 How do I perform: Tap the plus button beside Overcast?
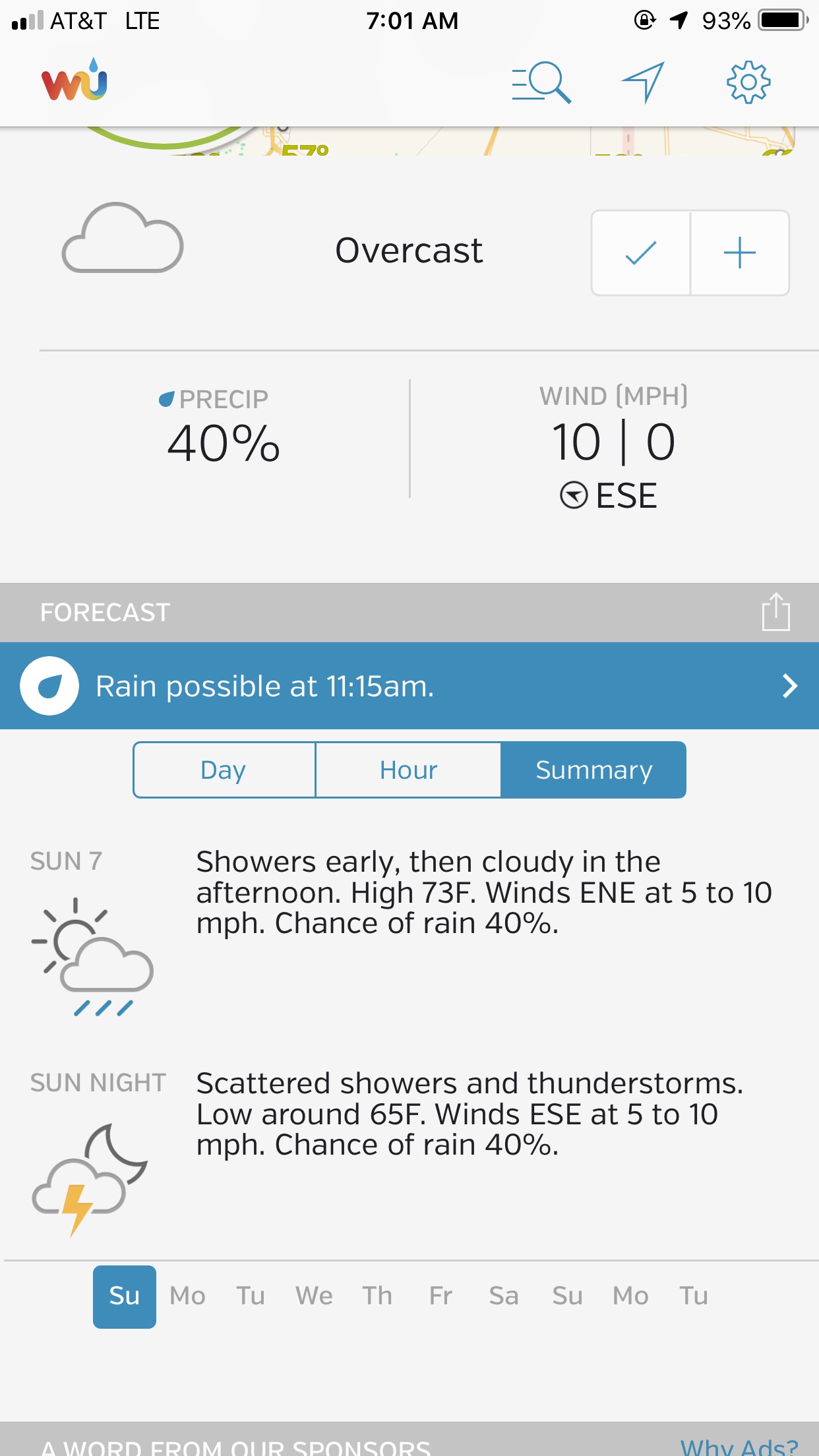(x=739, y=253)
